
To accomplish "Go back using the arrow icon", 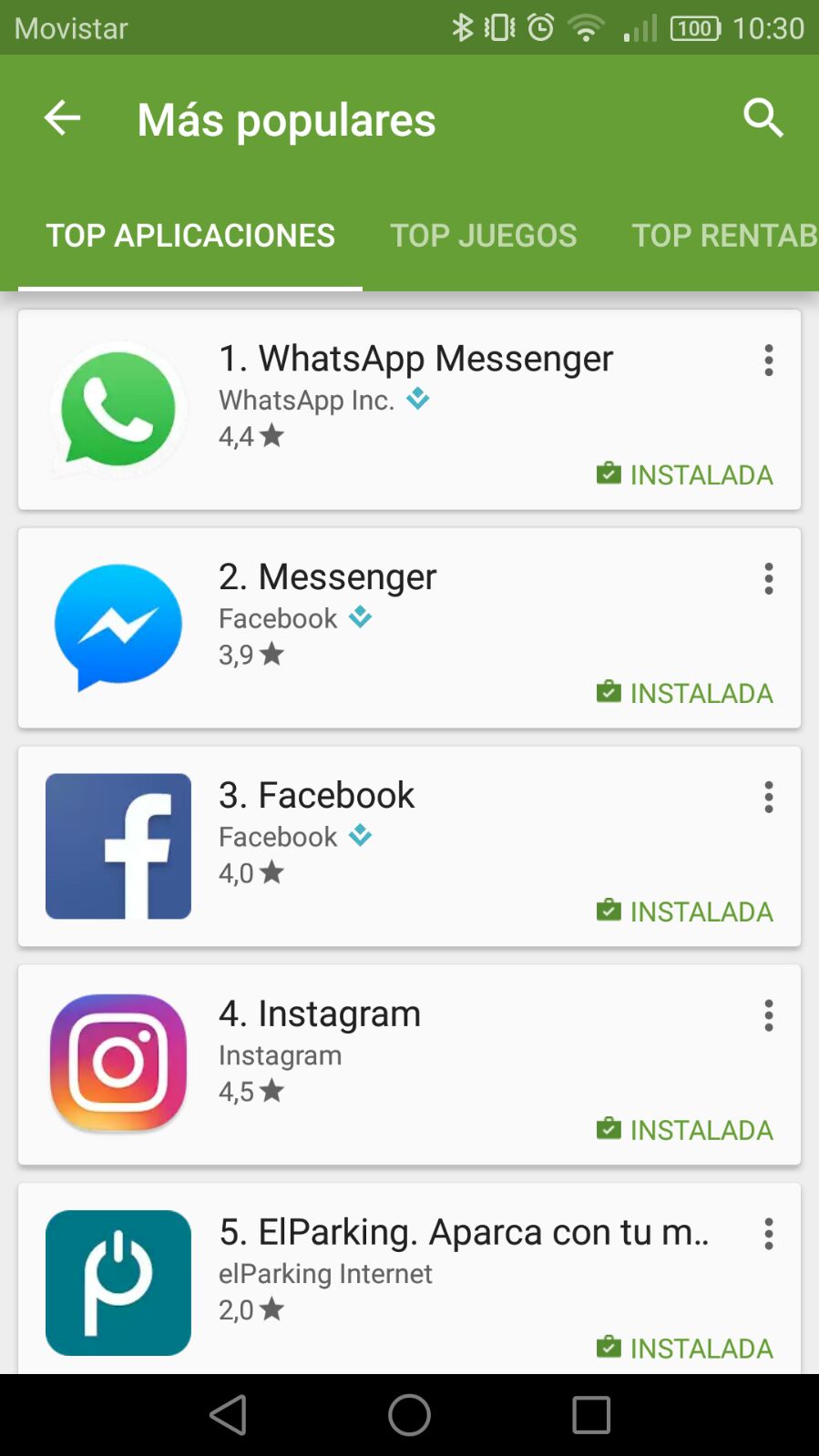I will (62, 118).
